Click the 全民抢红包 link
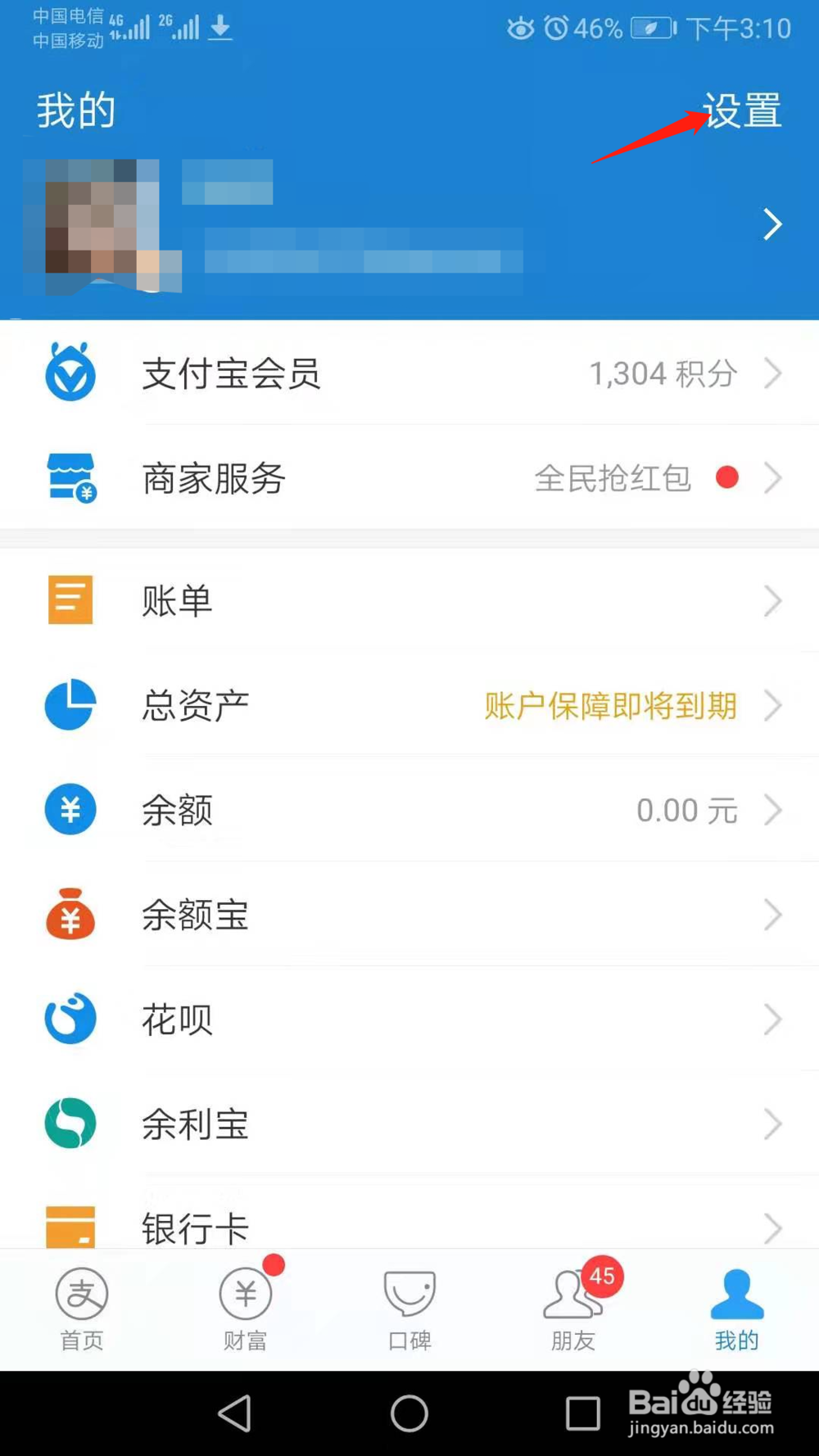Screen dimensions: 819x1456 613,477
